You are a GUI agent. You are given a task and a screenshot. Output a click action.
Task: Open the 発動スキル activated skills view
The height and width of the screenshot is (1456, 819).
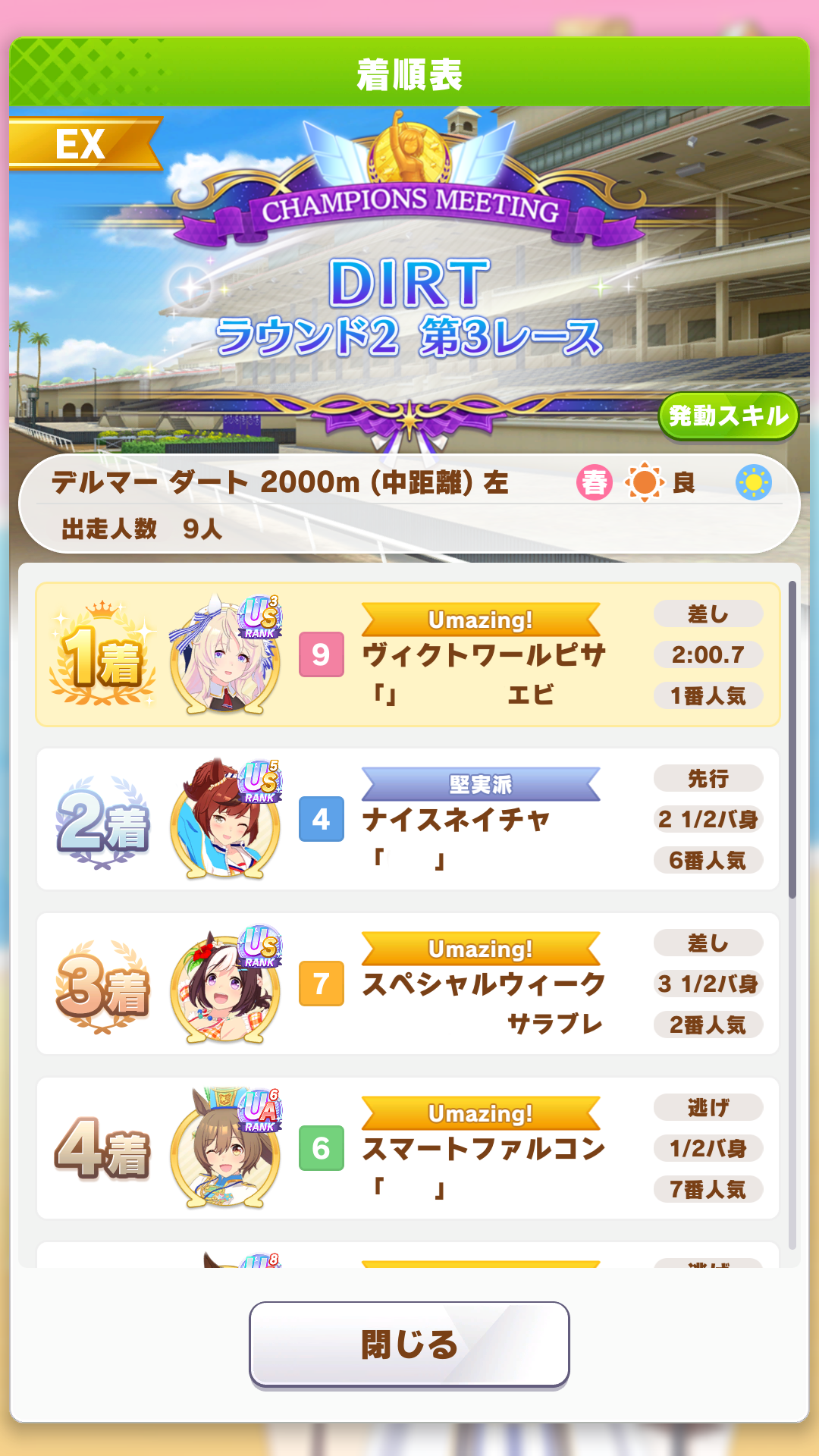[x=728, y=416]
